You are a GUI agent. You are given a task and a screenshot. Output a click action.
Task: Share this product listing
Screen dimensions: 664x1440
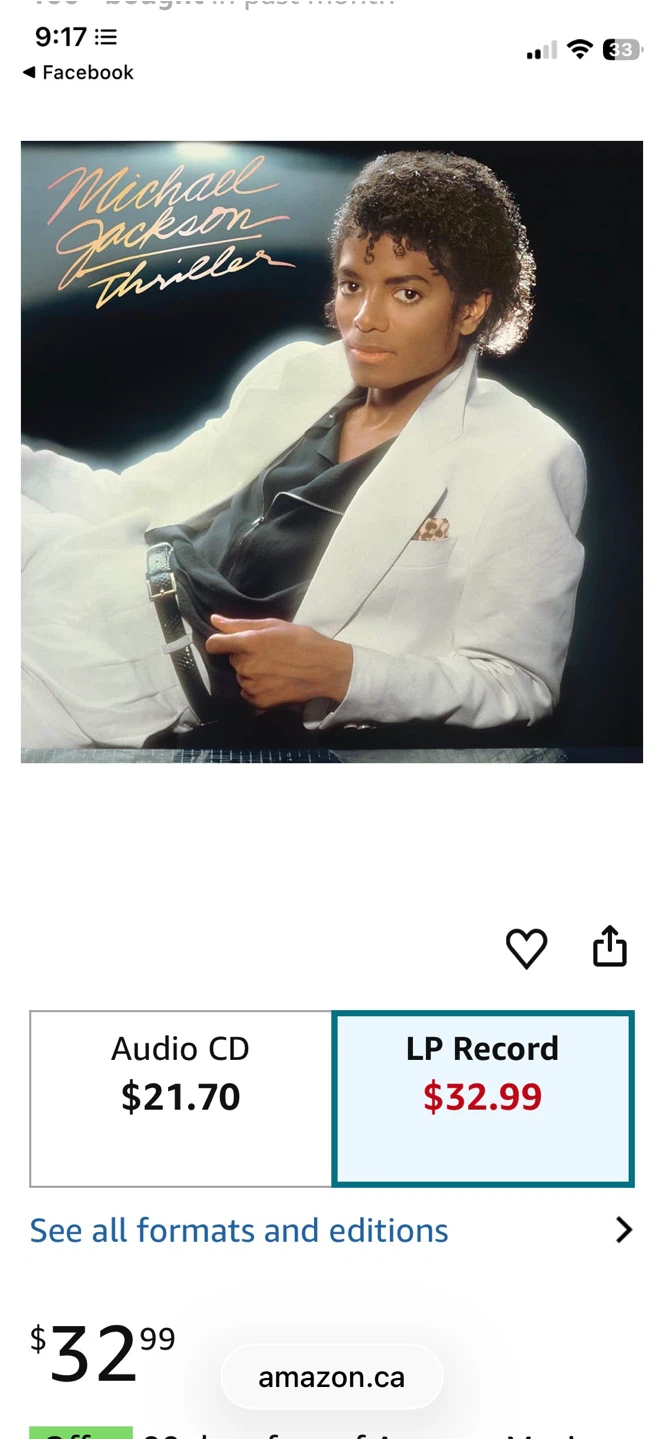(x=609, y=947)
